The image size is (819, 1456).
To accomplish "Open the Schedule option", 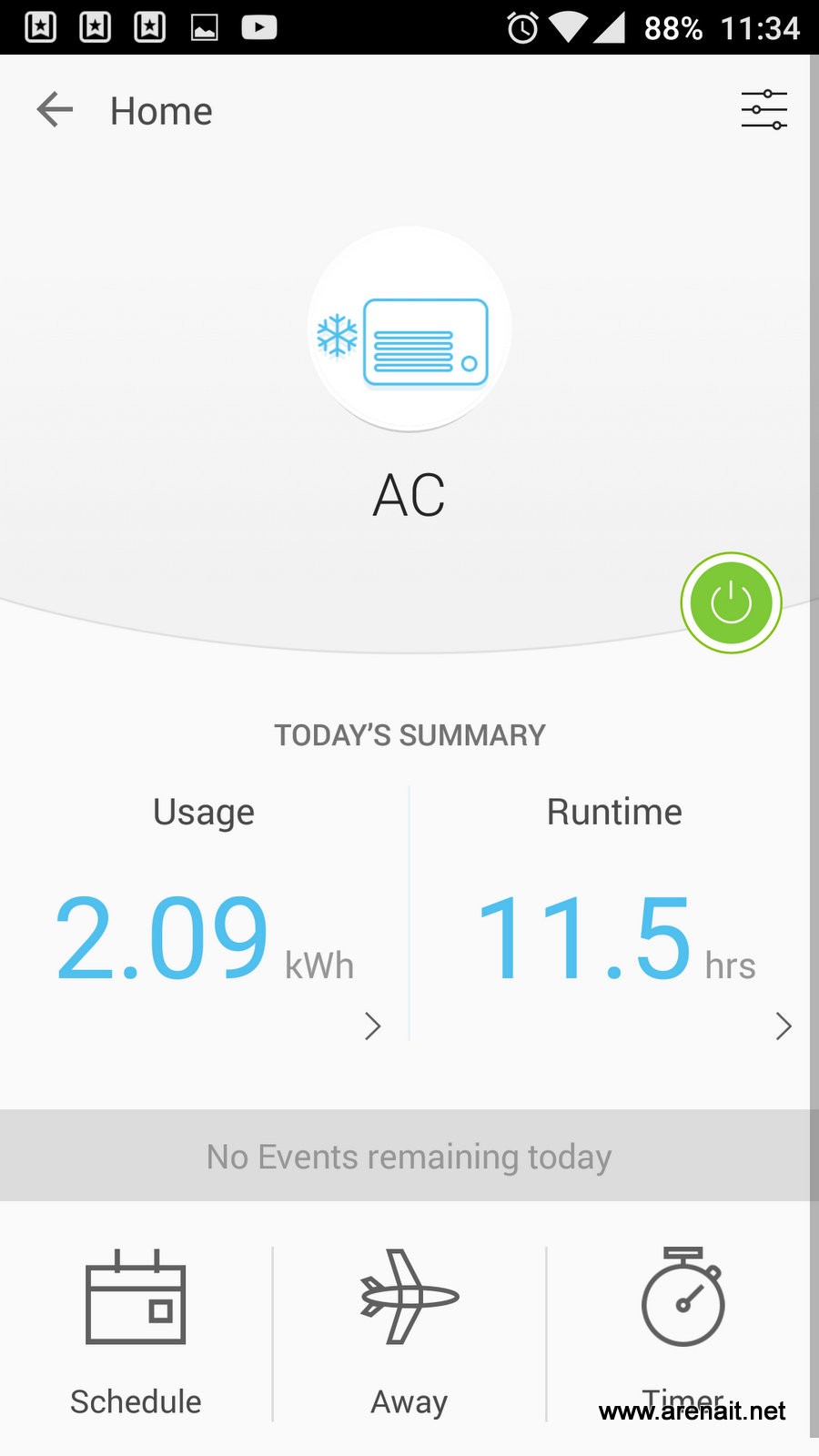I will pyautogui.click(x=136, y=1330).
